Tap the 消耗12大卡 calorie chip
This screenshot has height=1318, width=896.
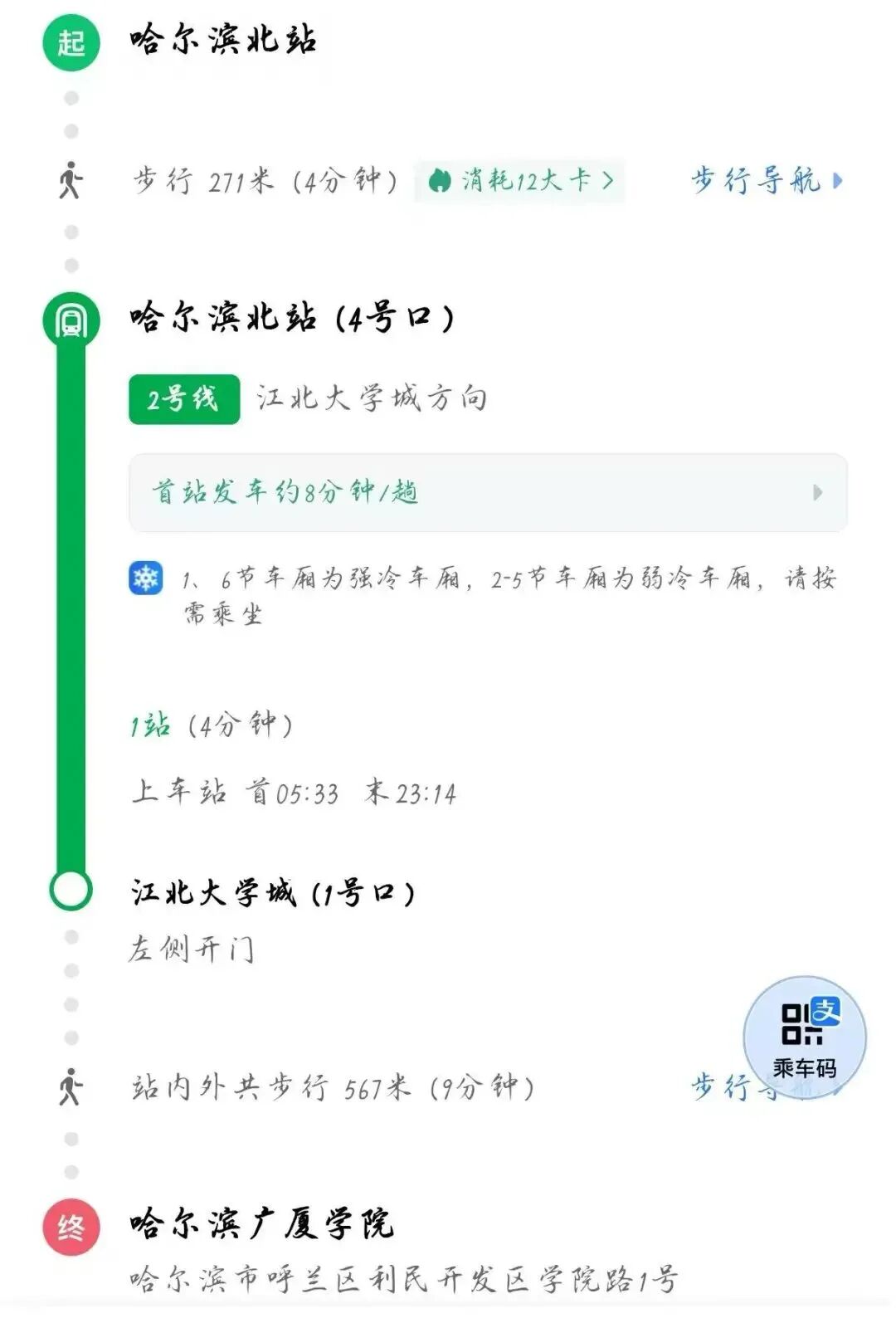(x=519, y=180)
